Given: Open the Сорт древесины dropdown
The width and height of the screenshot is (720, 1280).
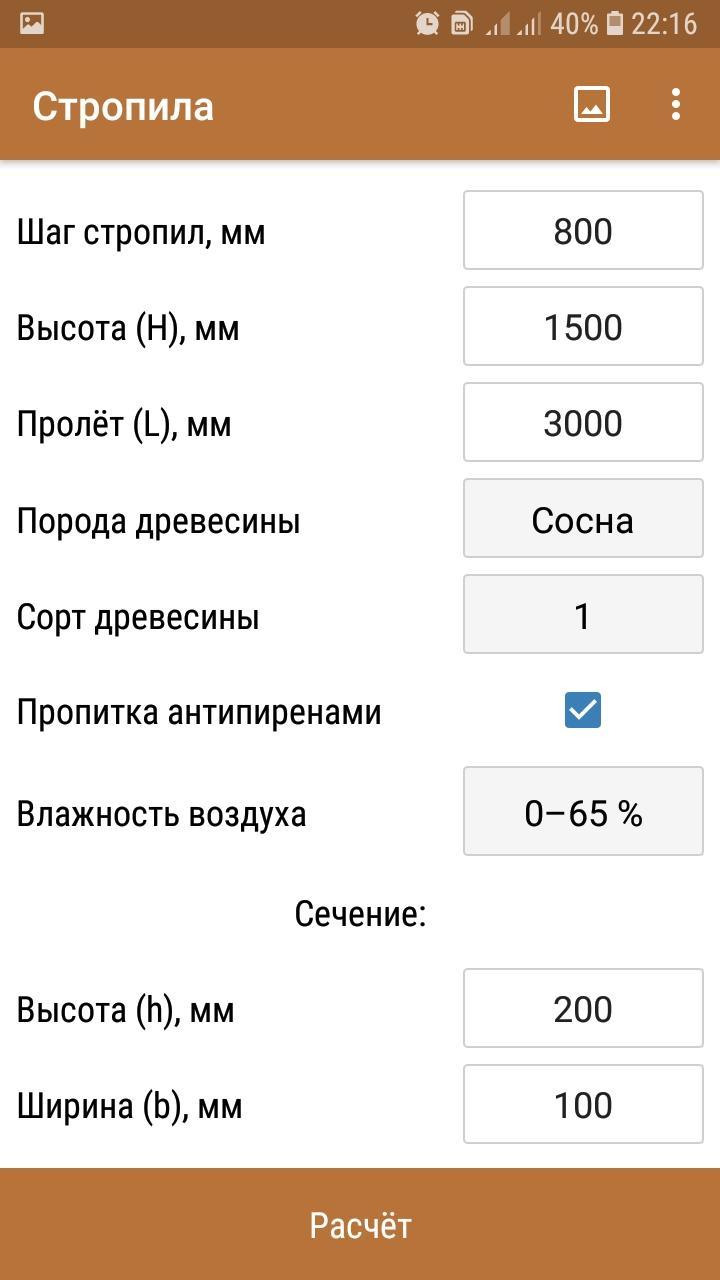Looking at the screenshot, I should pos(583,615).
